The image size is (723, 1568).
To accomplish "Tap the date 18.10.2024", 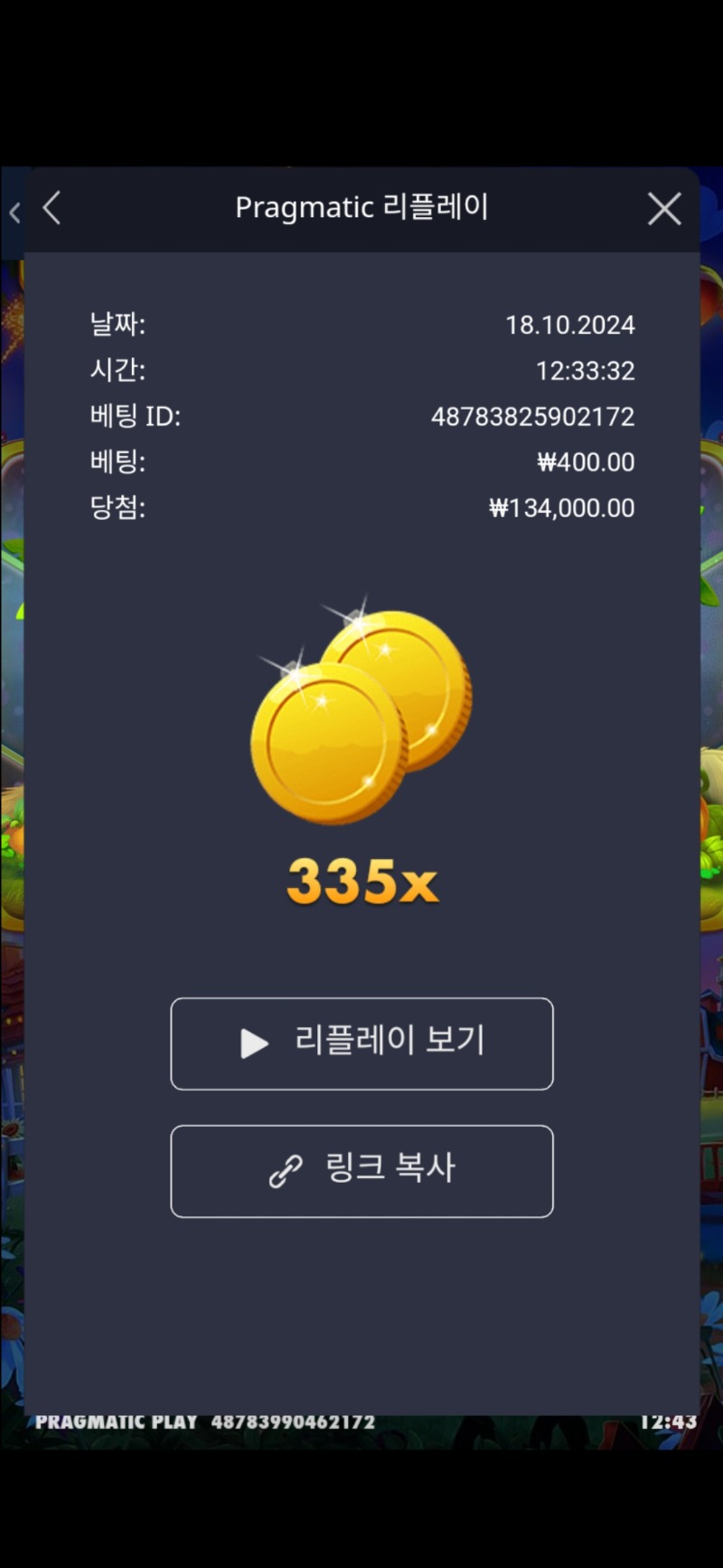I will tap(571, 325).
